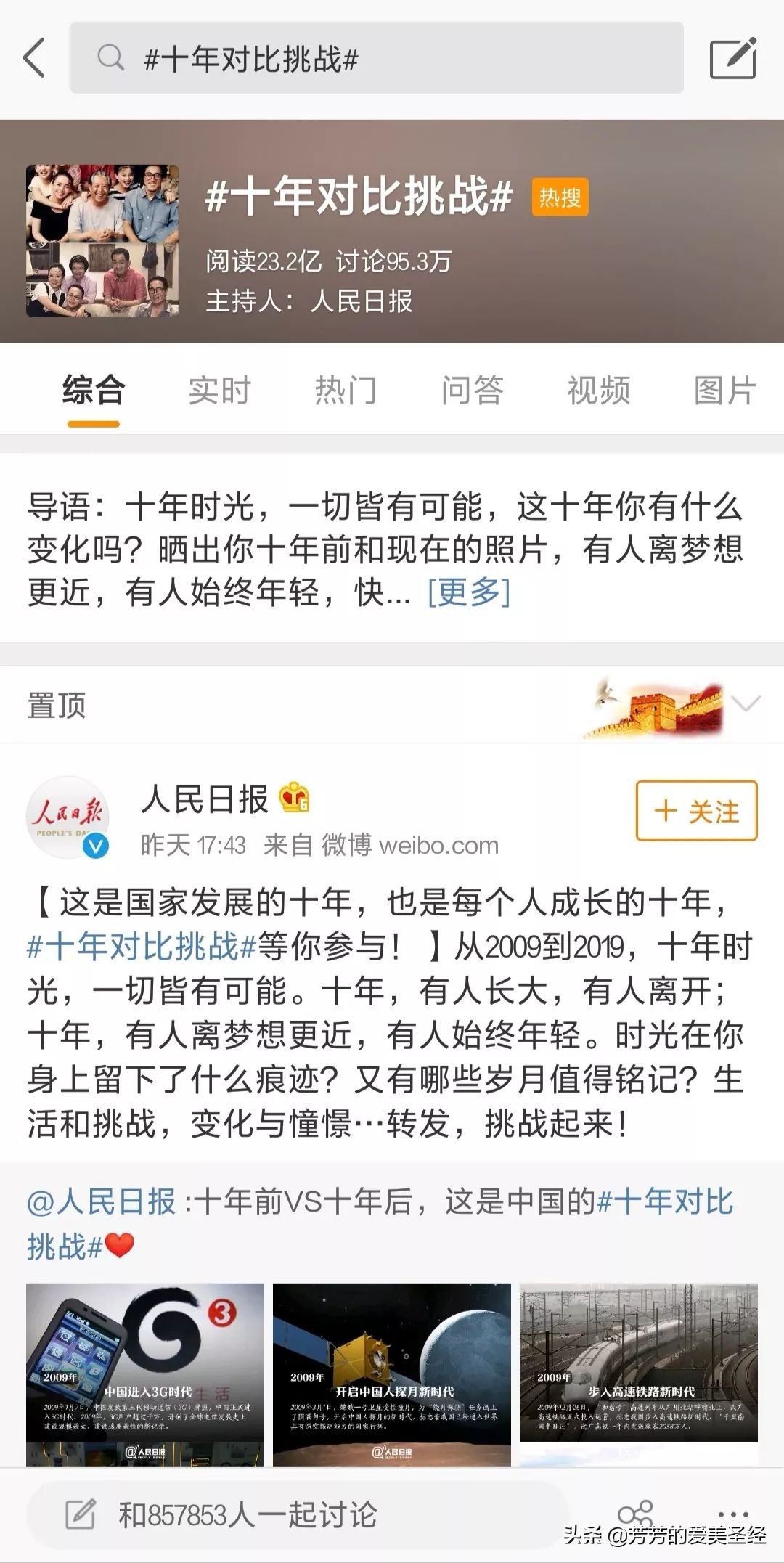Screen dimensions: 784x1563
Task: Compose a new post with pencil icon
Action: click(732, 58)
